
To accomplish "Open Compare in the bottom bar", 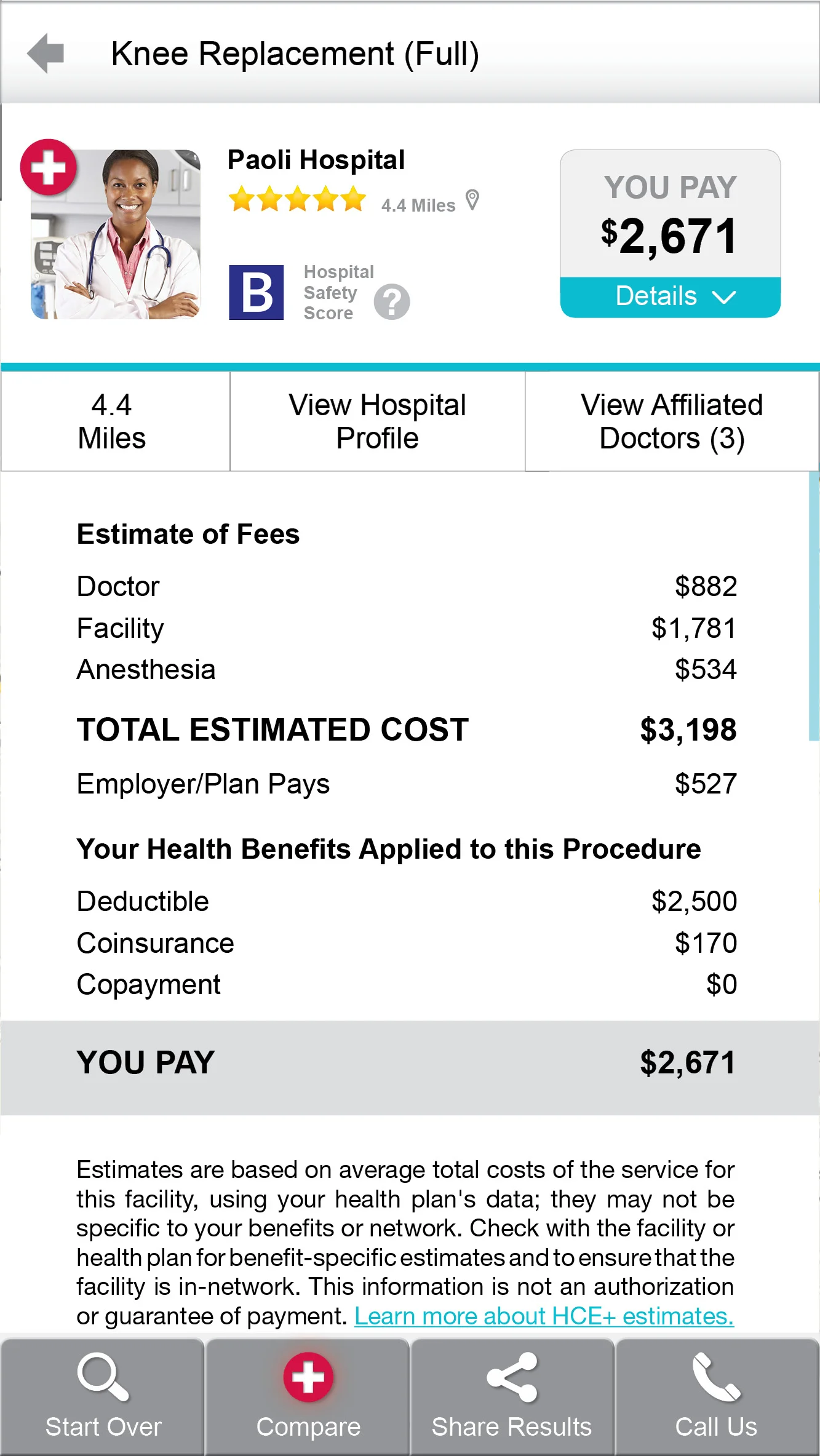I will (308, 1396).
